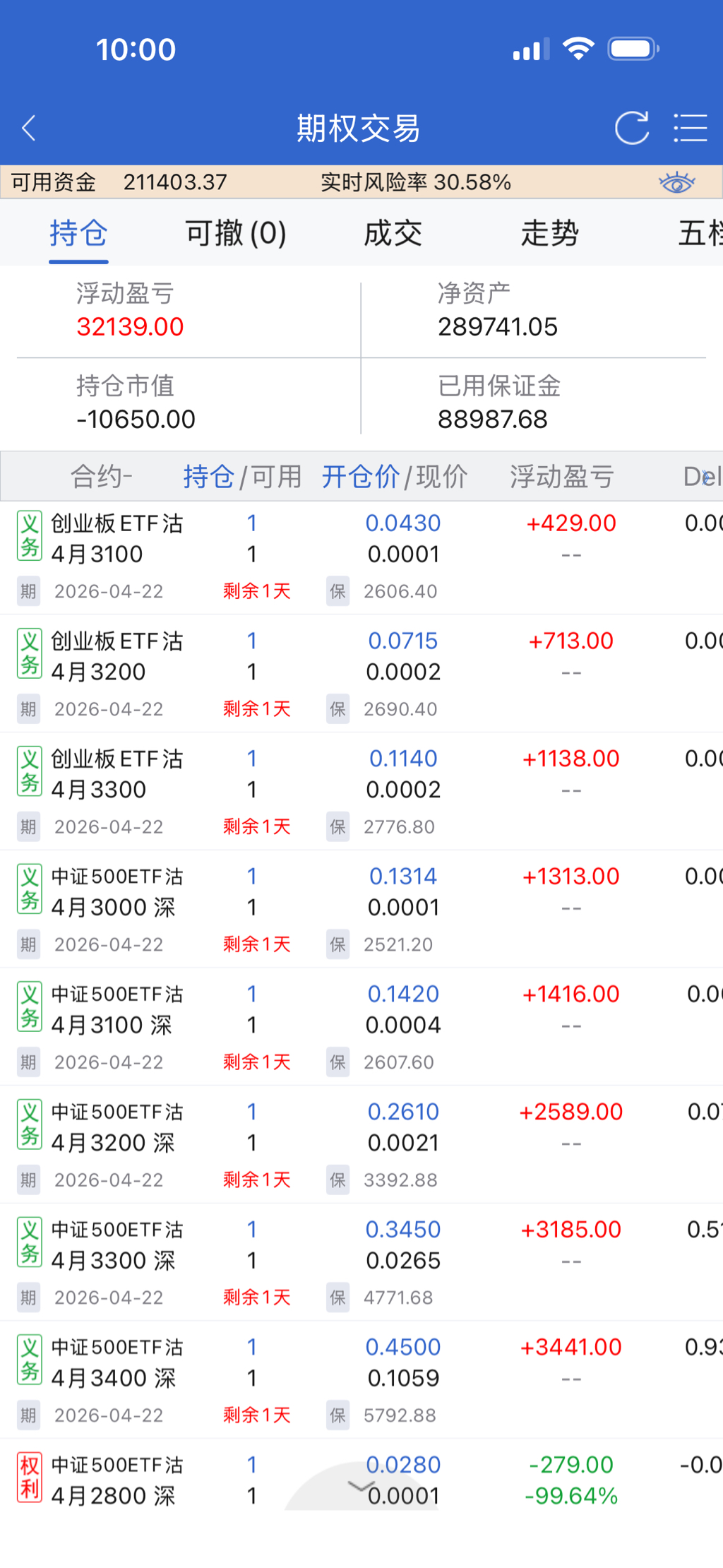This screenshot has height=1568, width=723.
Task: Open the 创业板ETF沽4月3200 position
Action: click(x=117, y=657)
